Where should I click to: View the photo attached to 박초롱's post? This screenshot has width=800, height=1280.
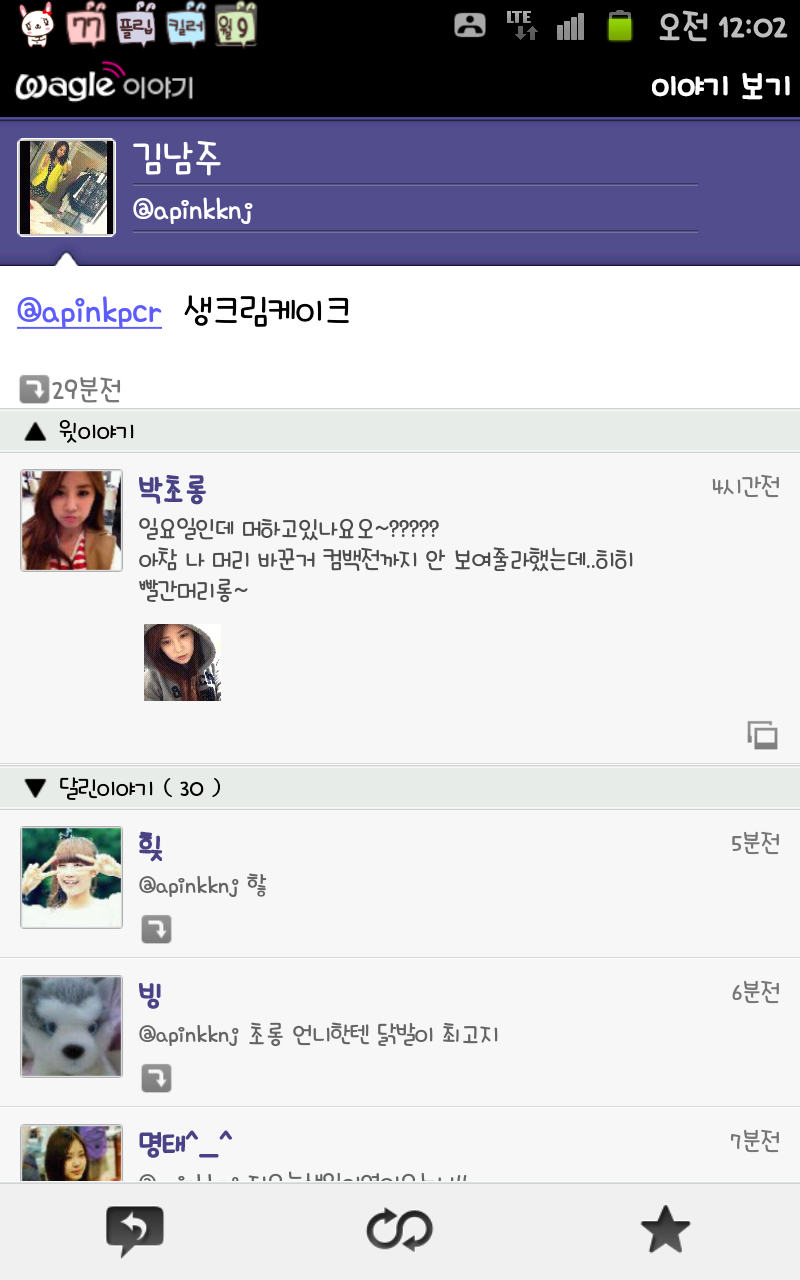coord(182,662)
